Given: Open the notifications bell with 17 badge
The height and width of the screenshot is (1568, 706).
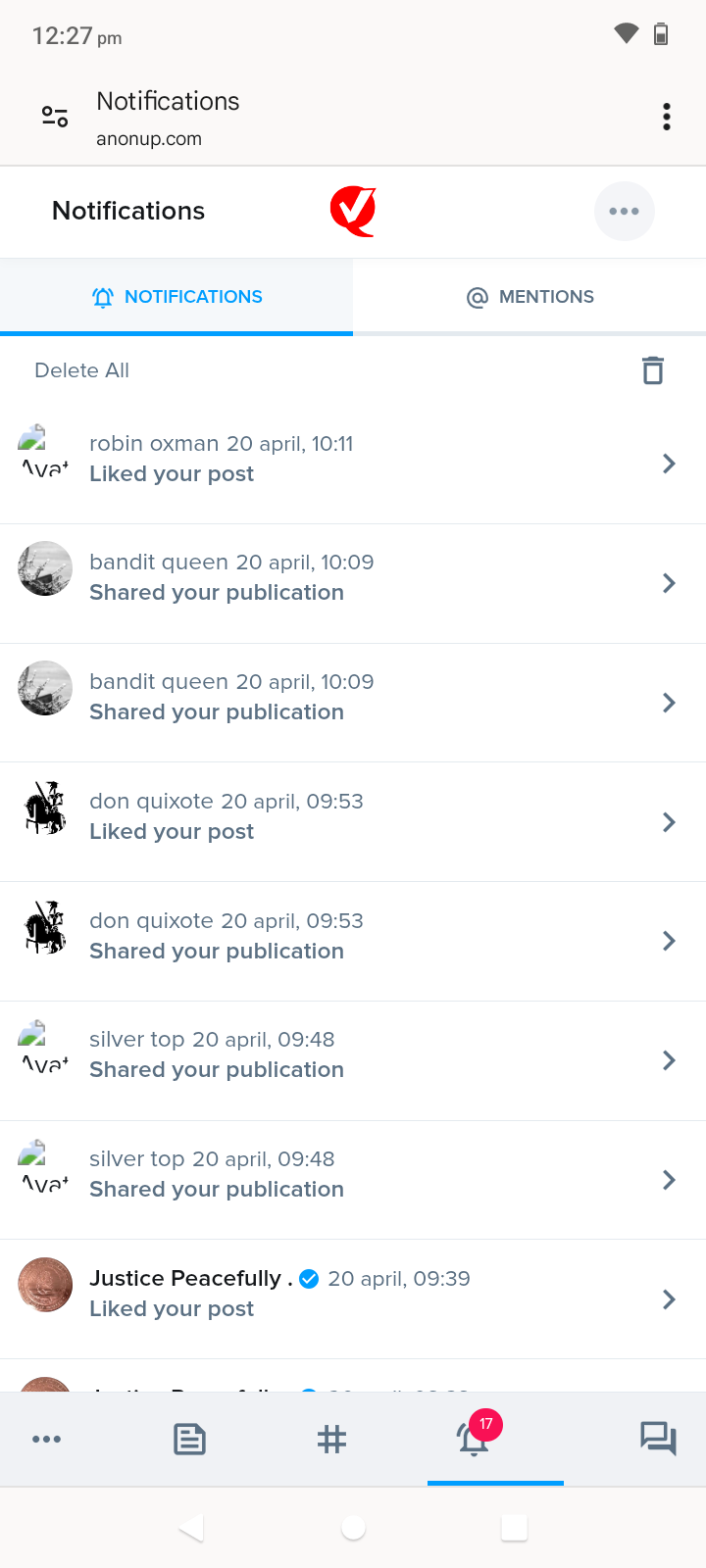Looking at the screenshot, I should 475,1439.
